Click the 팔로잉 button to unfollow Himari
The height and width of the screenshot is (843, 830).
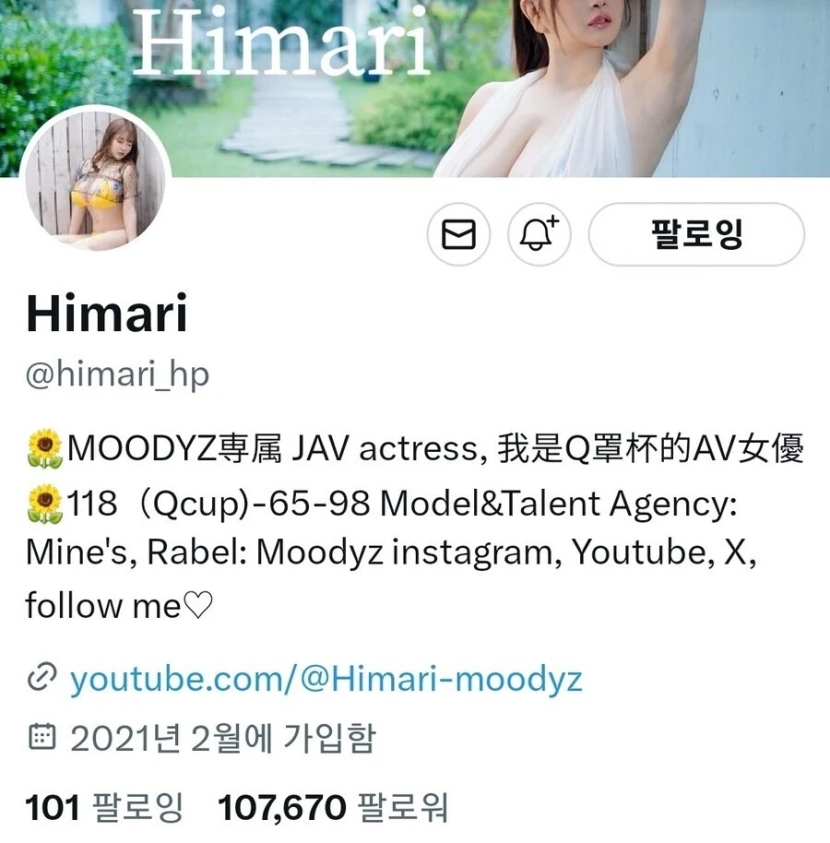(x=695, y=233)
